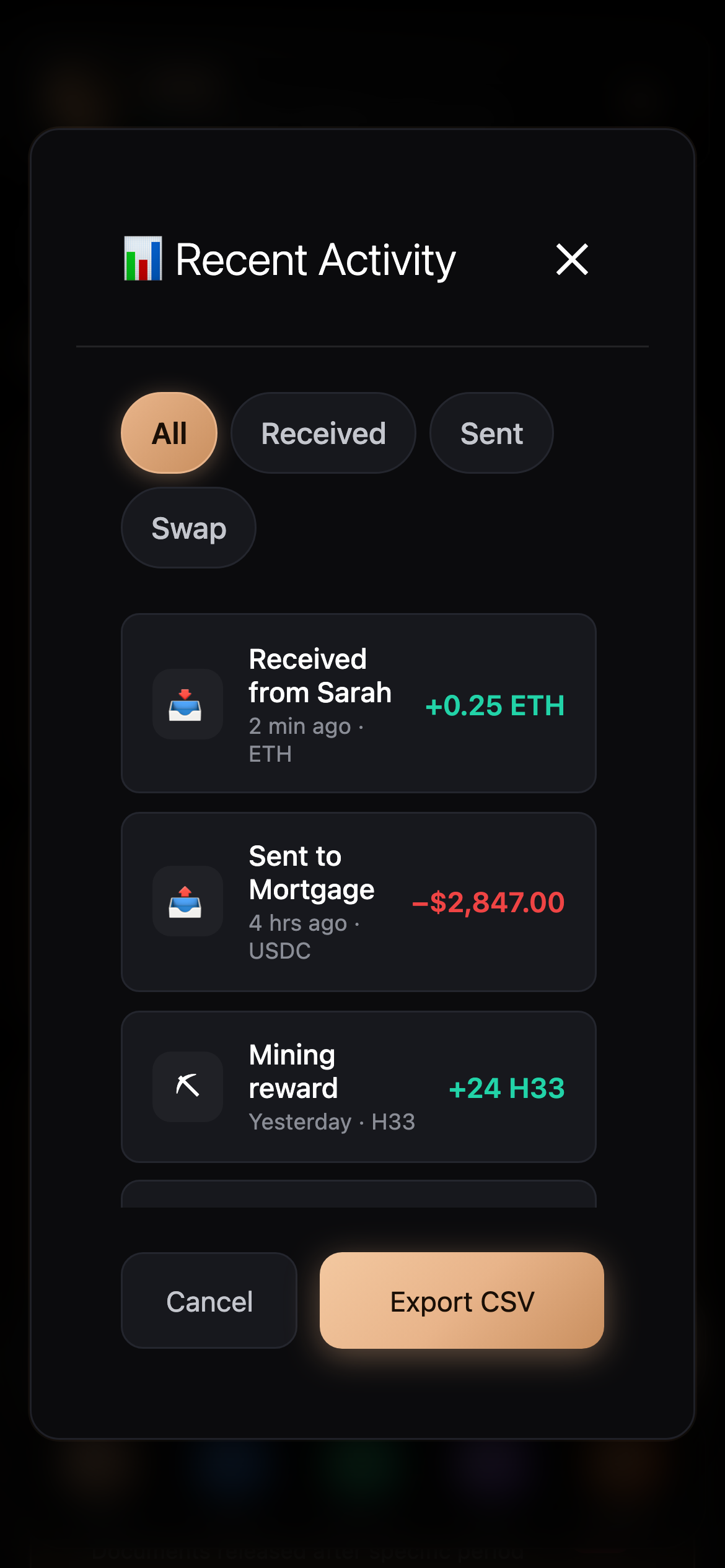Tap the Cancel button
The height and width of the screenshot is (1568, 725).
(209, 1300)
